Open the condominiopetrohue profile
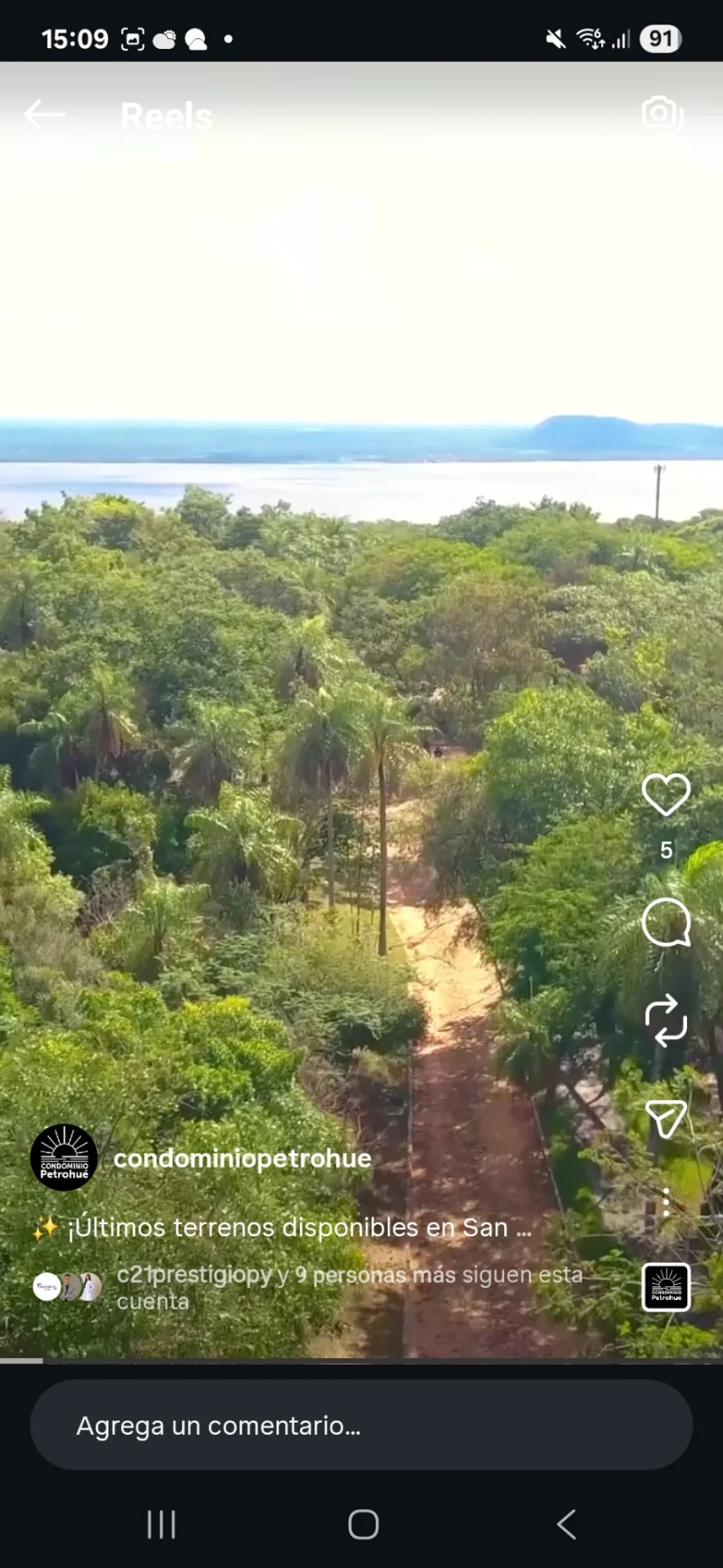 (242, 1158)
